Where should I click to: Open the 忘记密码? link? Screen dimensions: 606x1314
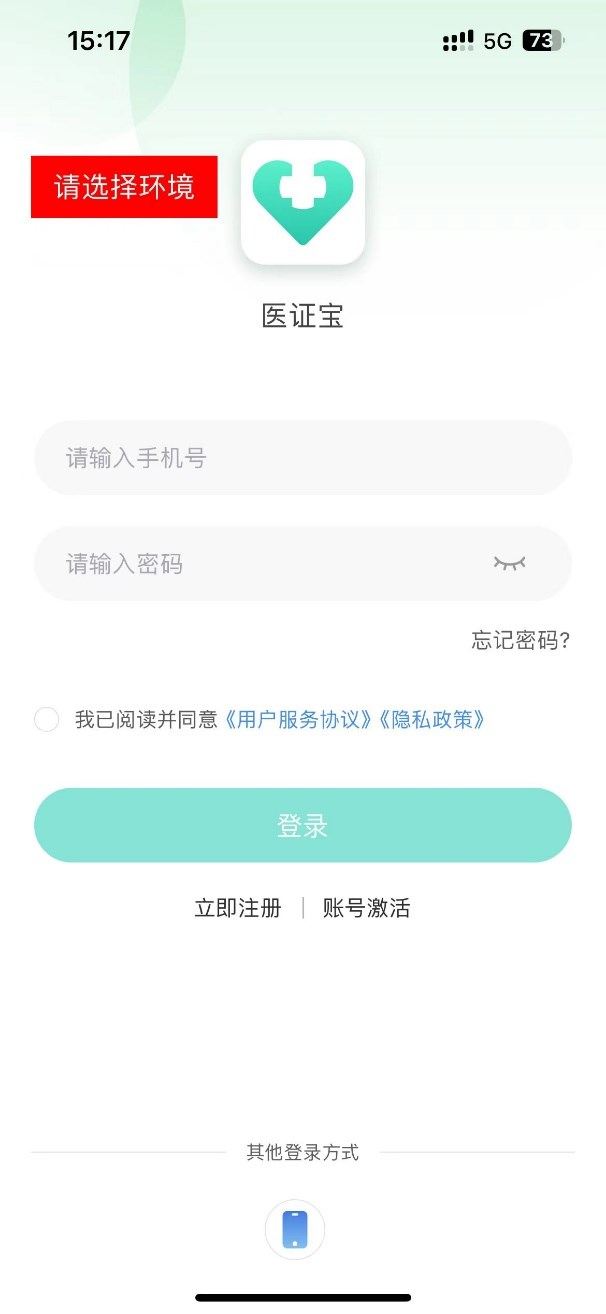click(521, 640)
